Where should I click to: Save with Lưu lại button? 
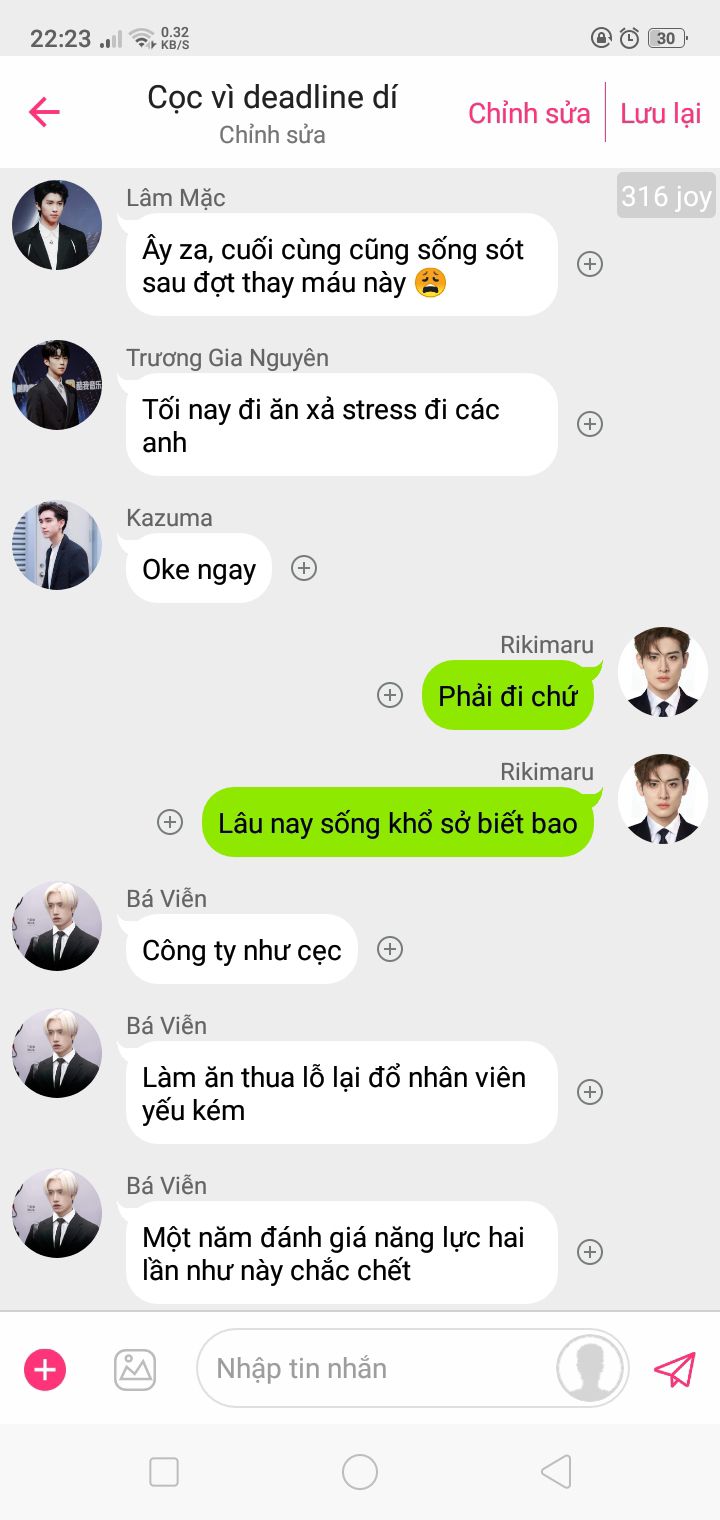point(661,113)
